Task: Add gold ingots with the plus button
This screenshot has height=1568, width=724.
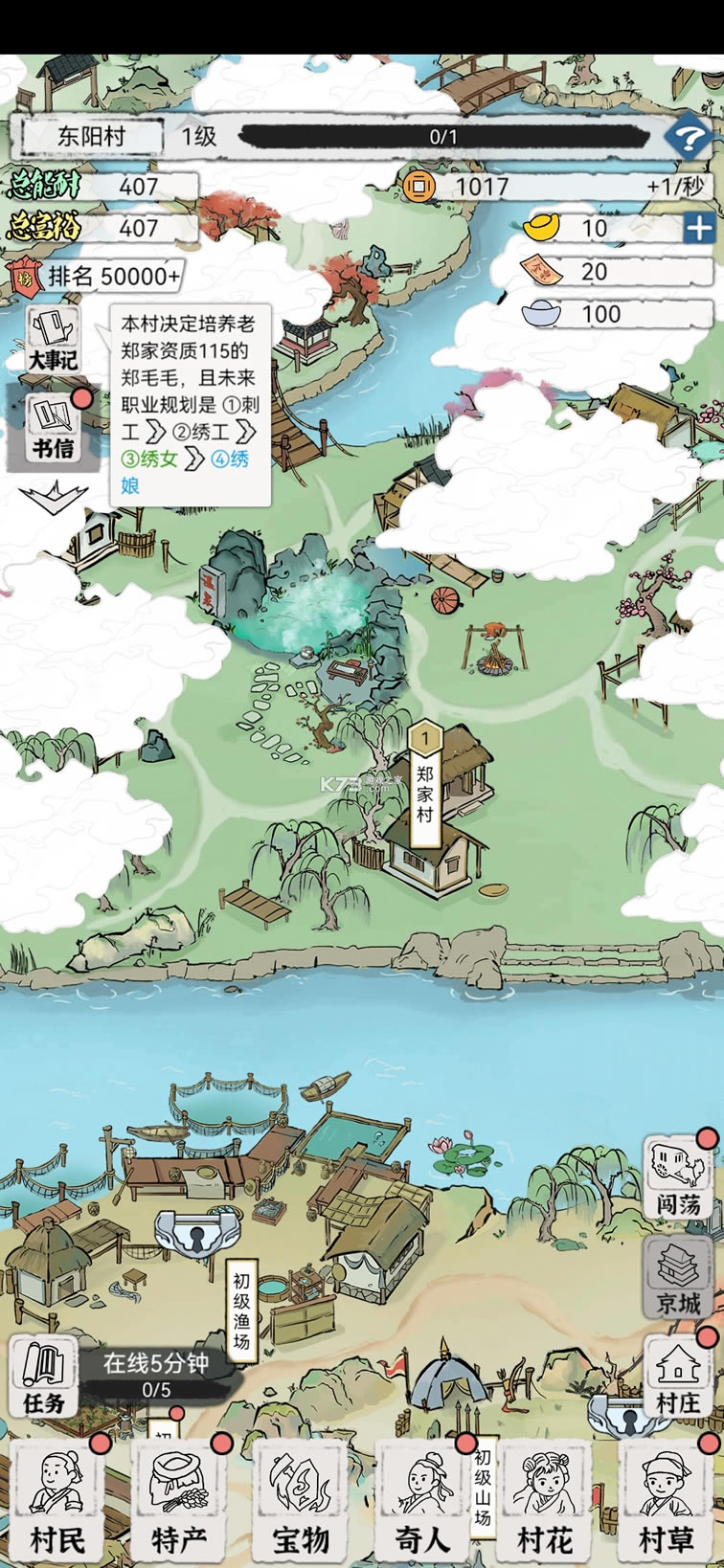Action: 699,228
